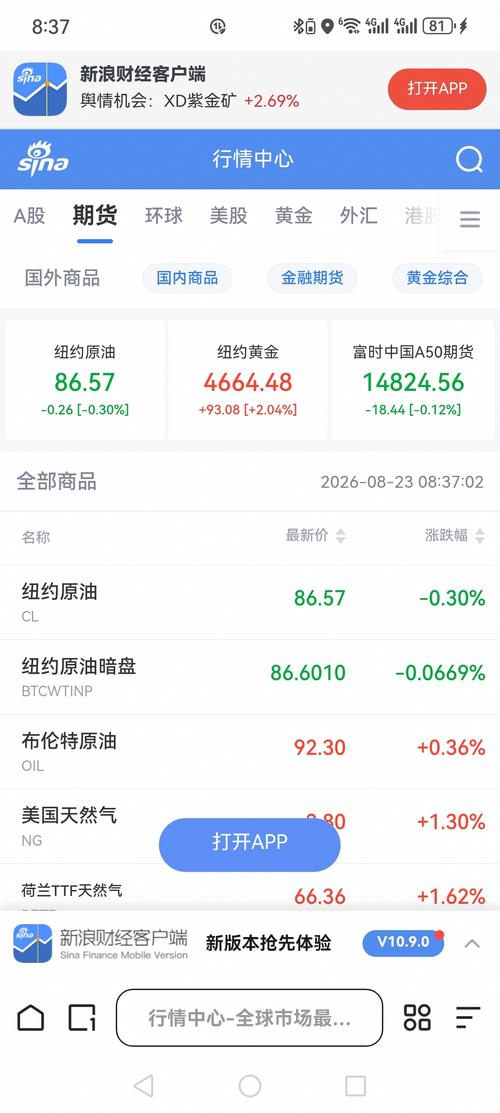Open the 纽约黄金 quote card
This screenshot has height=1113, width=500.
(x=248, y=380)
